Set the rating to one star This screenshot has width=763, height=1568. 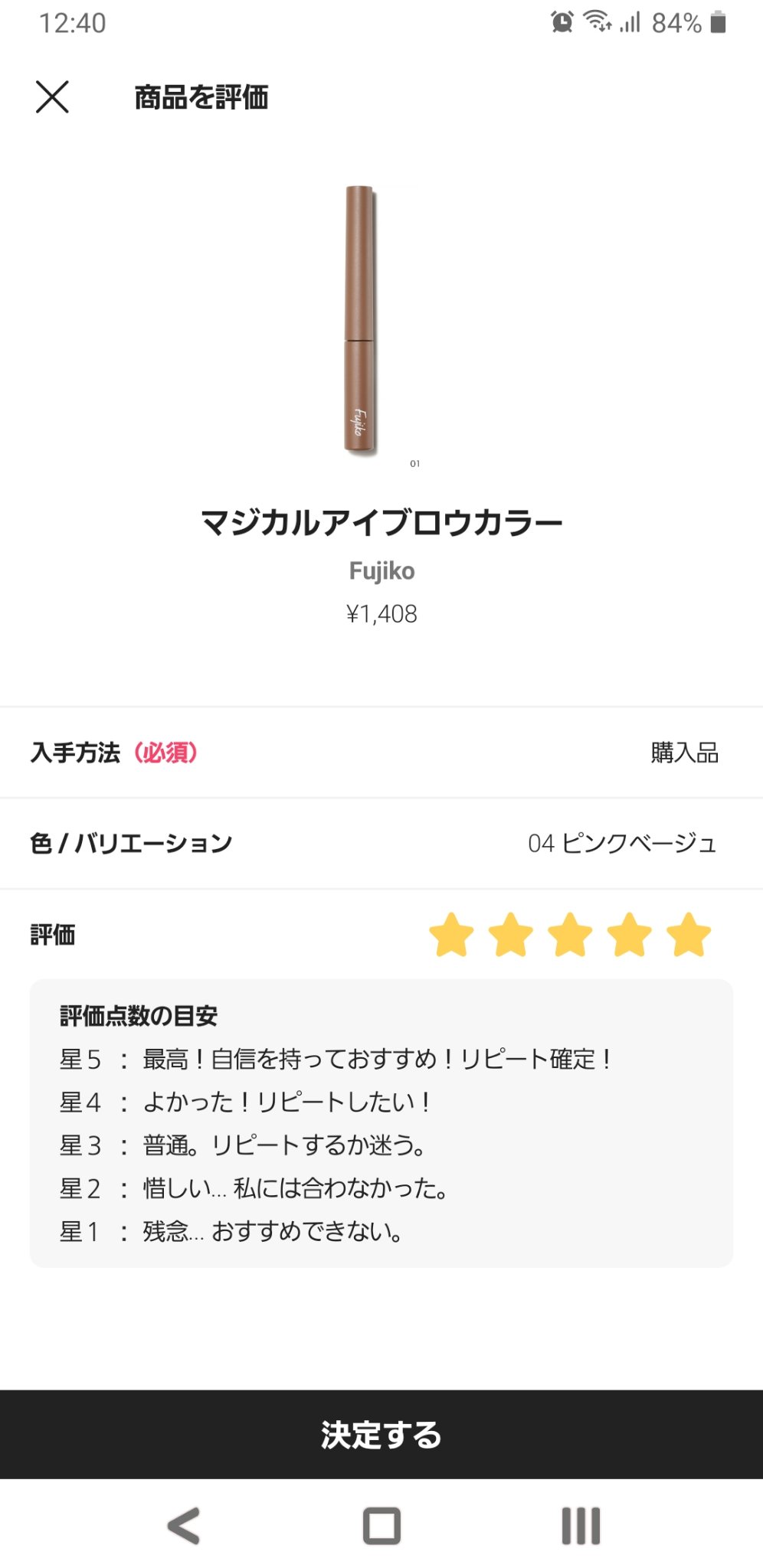(x=451, y=935)
